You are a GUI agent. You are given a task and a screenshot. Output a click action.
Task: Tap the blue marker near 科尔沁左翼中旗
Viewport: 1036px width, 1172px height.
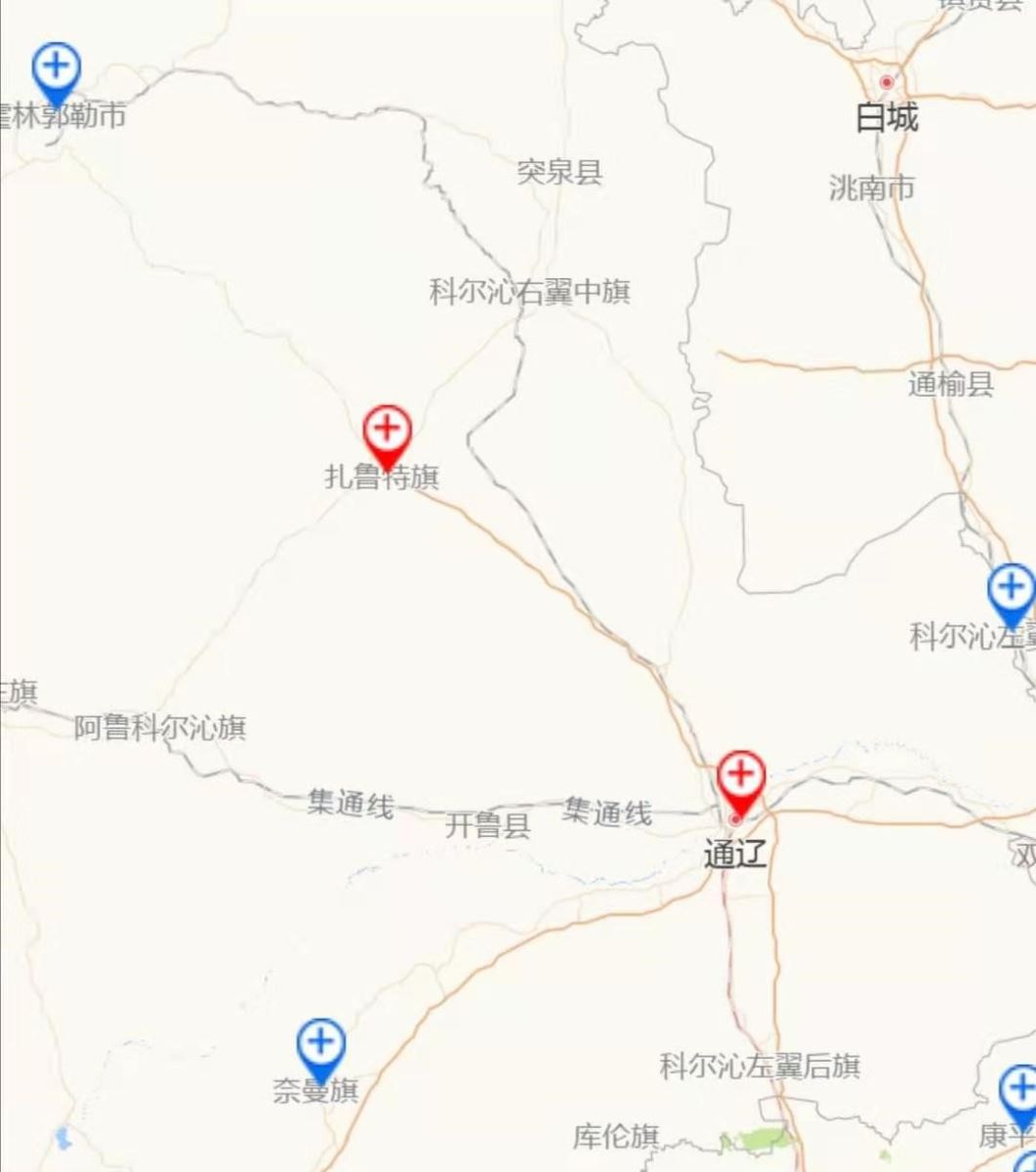tap(1011, 592)
